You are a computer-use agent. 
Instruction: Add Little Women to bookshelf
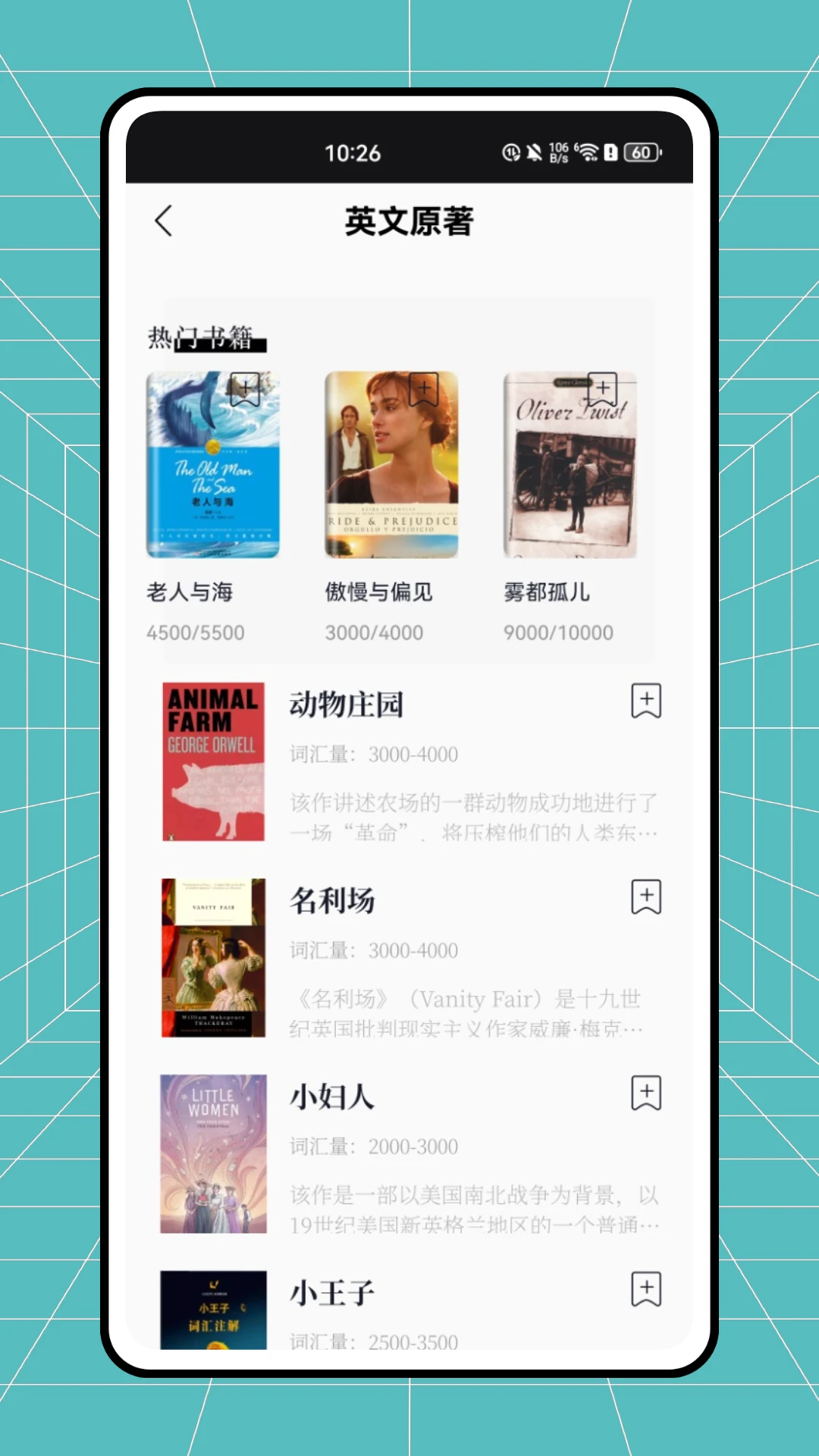(x=645, y=1093)
